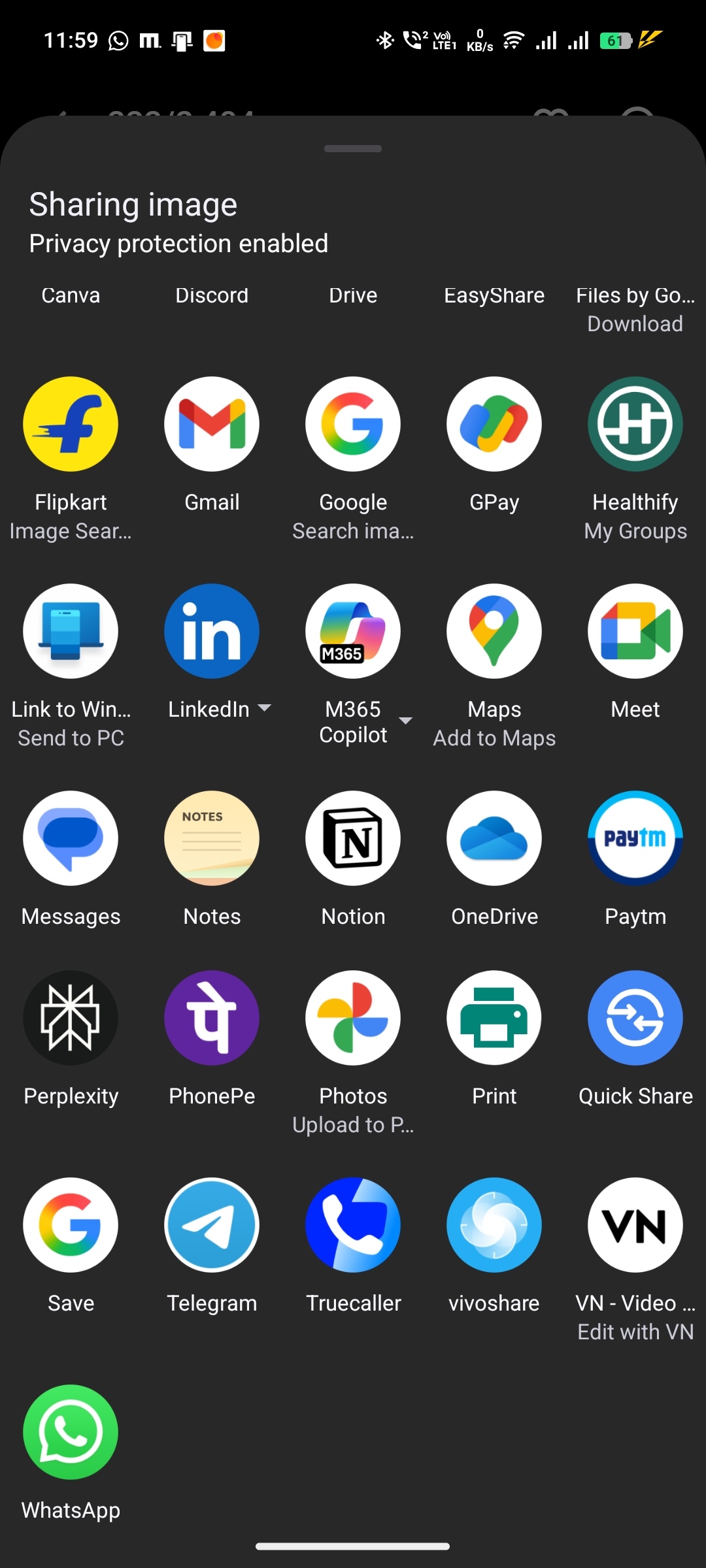Screen dimensions: 706x1568
Task: Share the image to Telegram
Action: [x=212, y=1224]
